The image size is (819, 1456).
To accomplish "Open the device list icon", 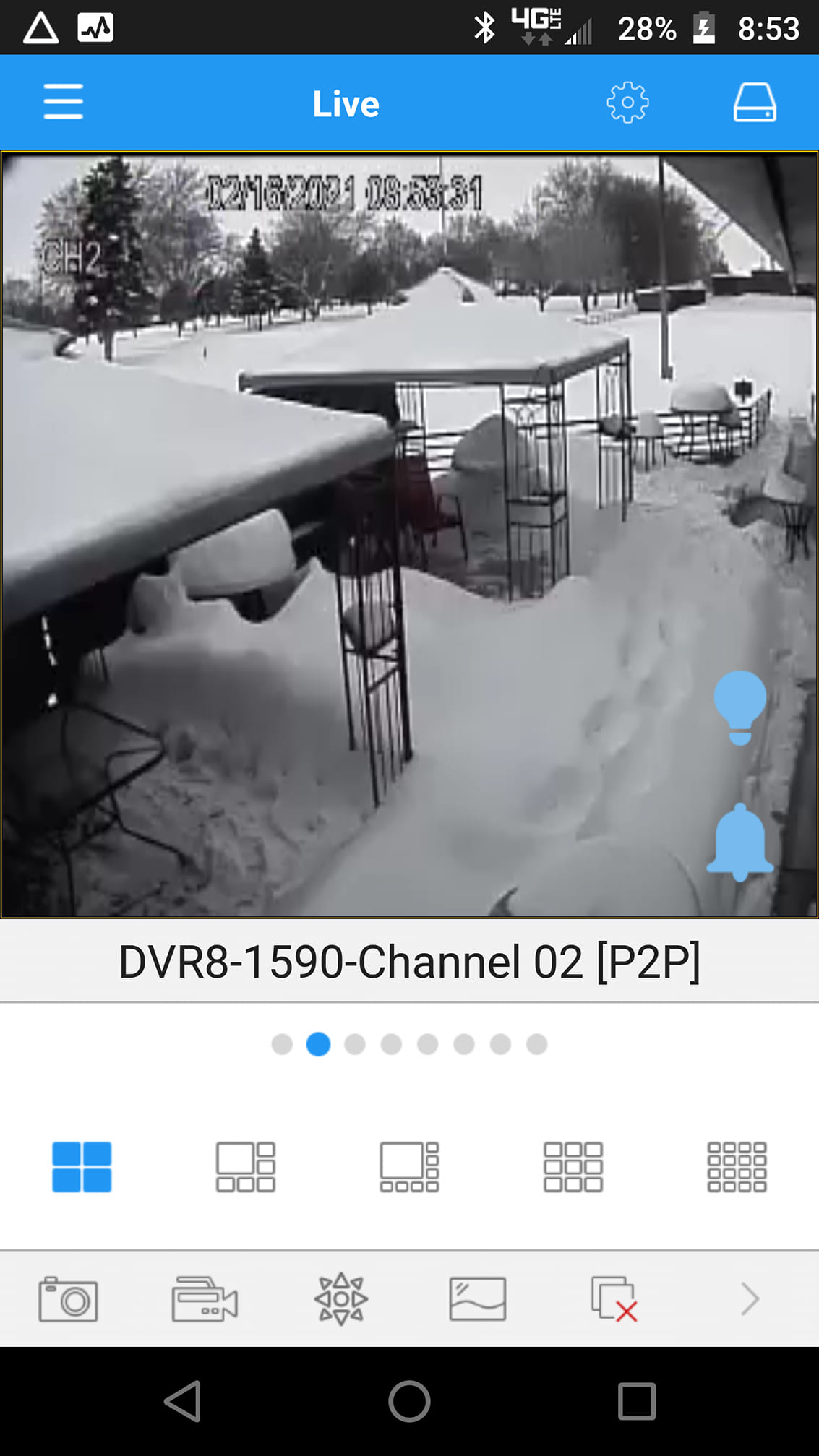I will tap(755, 103).
